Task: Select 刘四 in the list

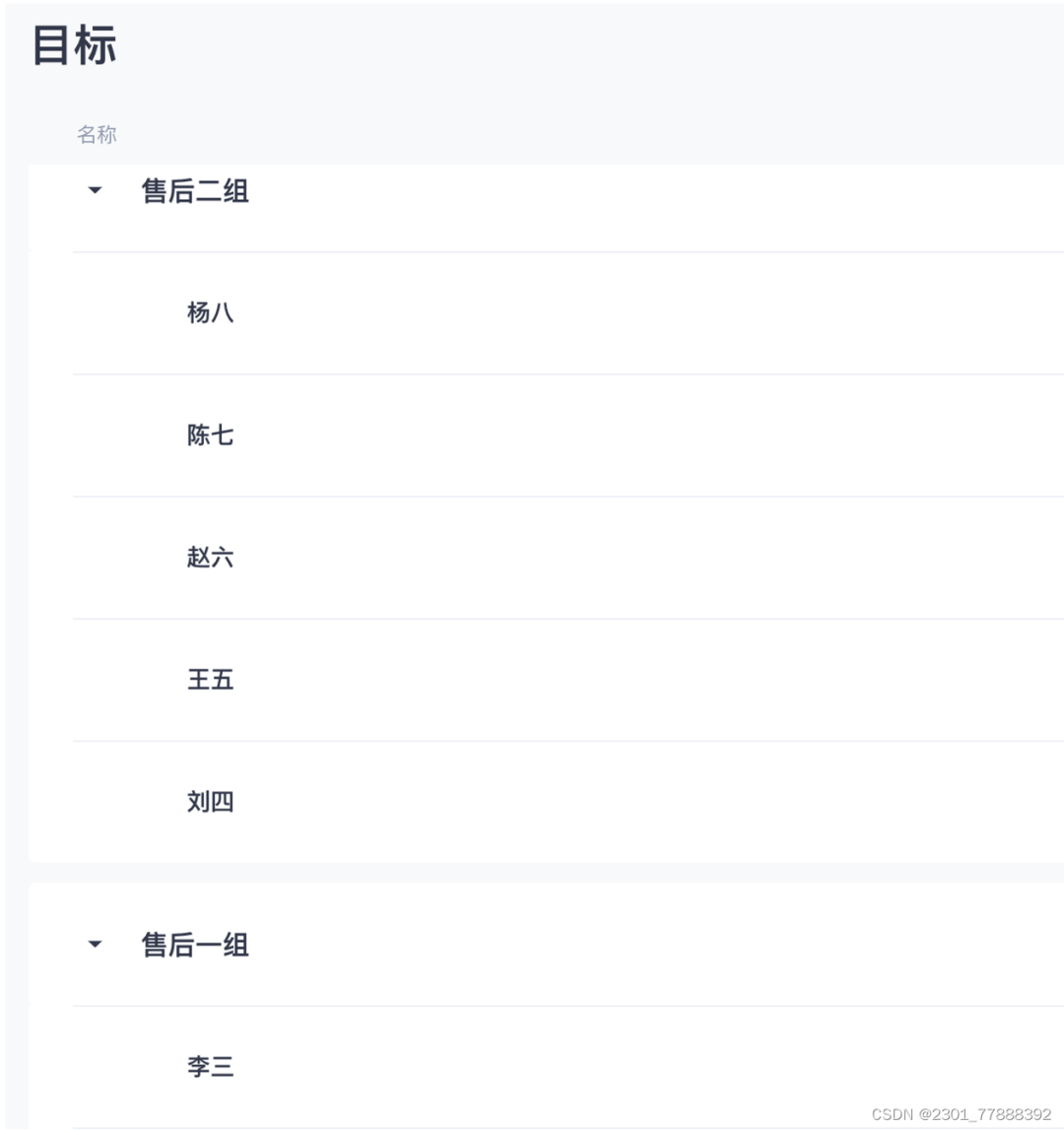Action: tap(210, 802)
